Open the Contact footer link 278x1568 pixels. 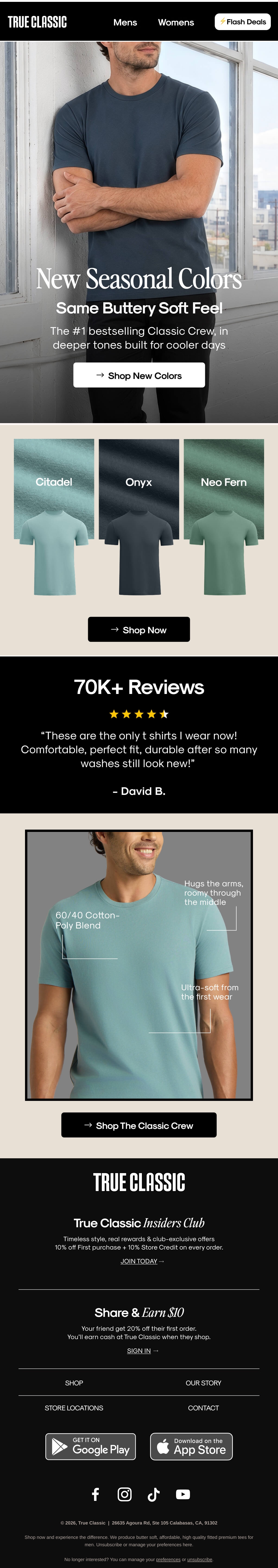pos(203,1407)
